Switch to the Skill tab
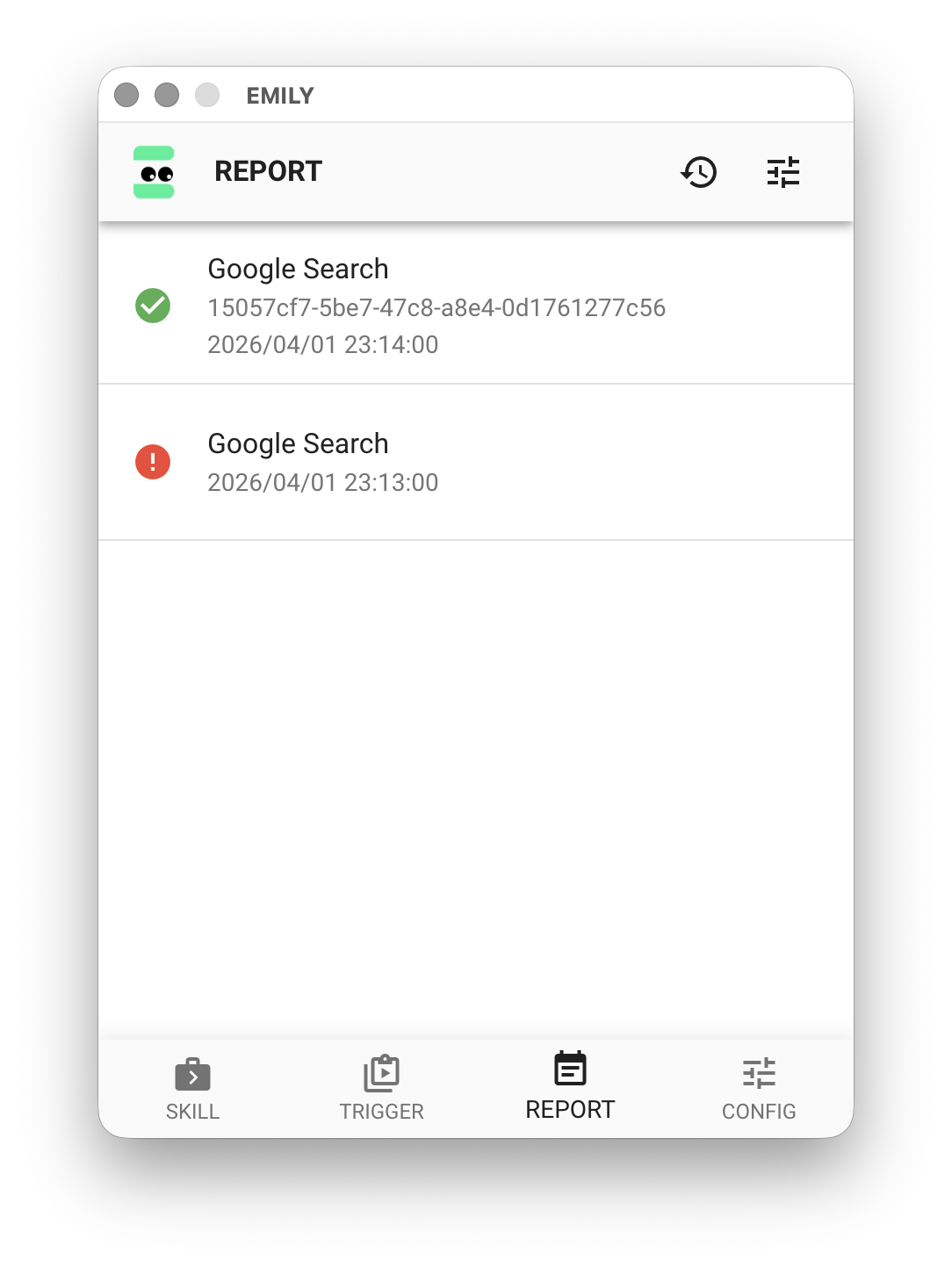Viewport: 952px width, 1268px height. pyautogui.click(x=193, y=1089)
